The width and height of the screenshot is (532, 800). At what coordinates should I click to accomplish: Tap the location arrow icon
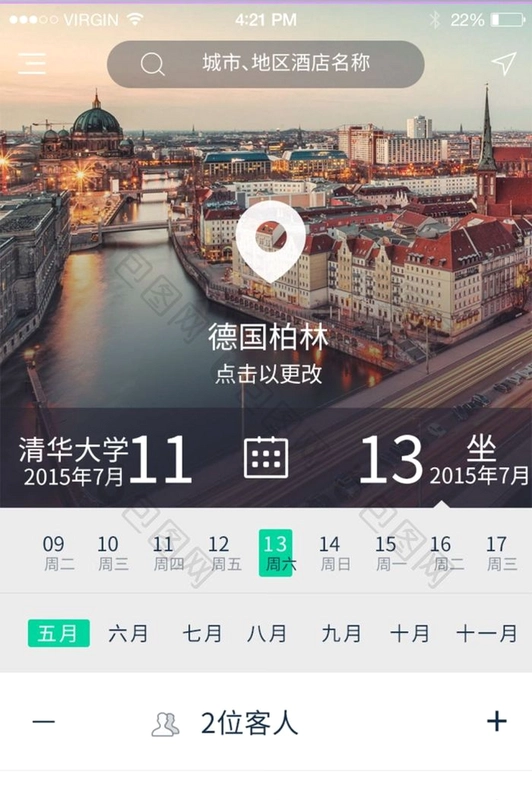tap(504, 63)
